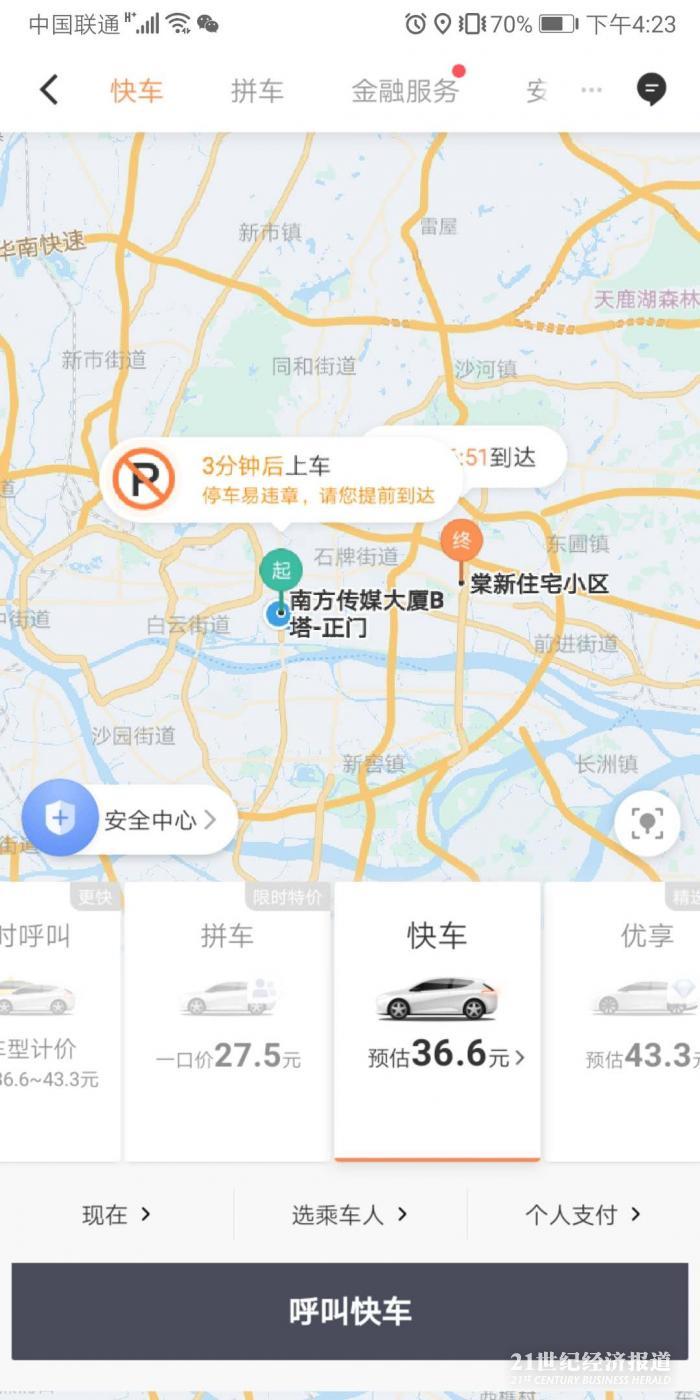Select the 快车 36.6元 ride option
The image size is (700, 1400).
437,1020
